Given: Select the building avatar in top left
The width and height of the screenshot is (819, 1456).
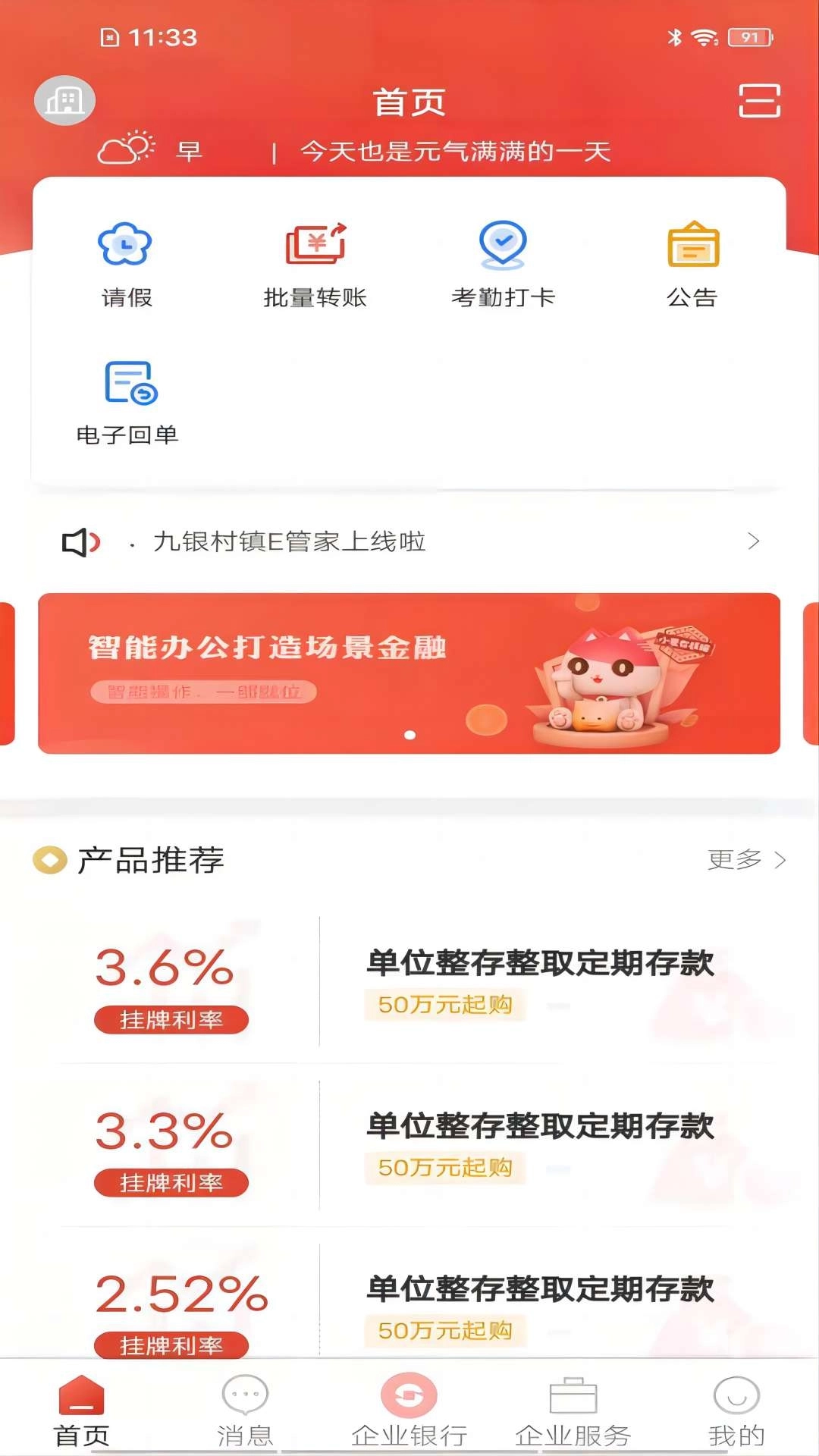Looking at the screenshot, I should click(64, 101).
